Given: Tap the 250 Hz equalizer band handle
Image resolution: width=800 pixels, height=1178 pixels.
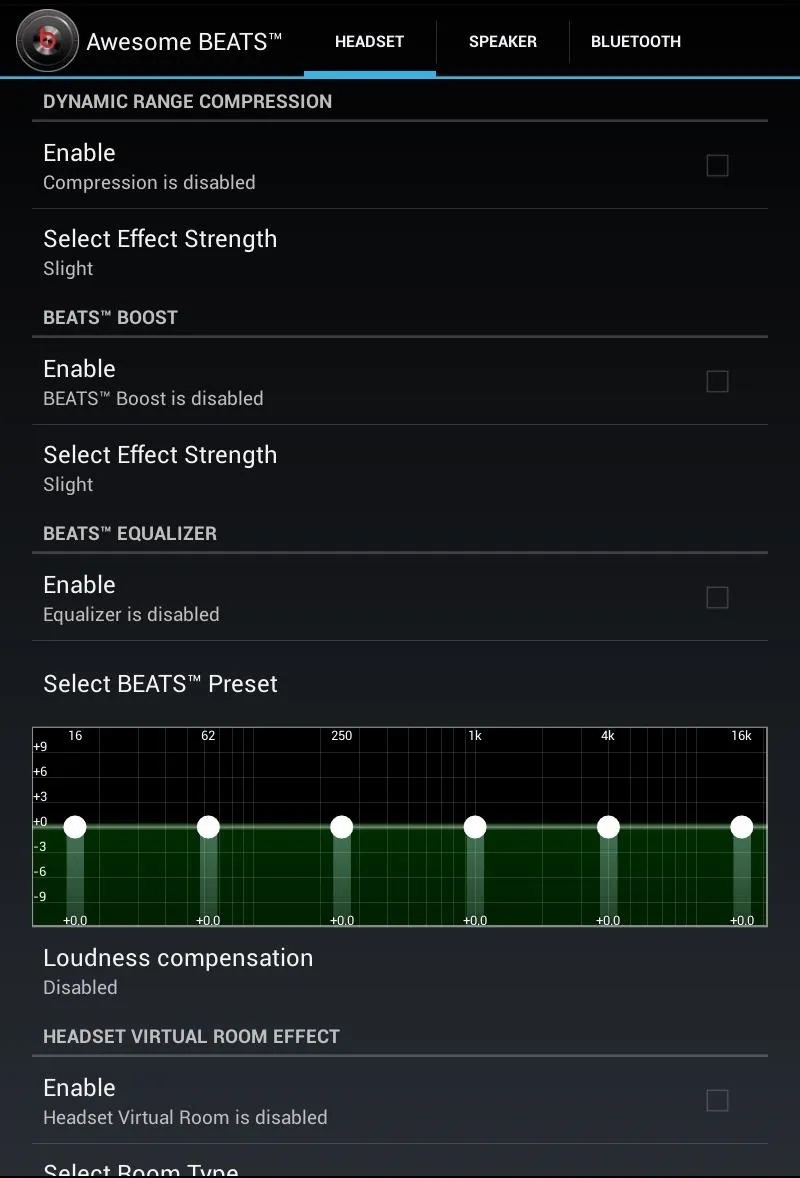Looking at the screenshot, I should [342, 827].
